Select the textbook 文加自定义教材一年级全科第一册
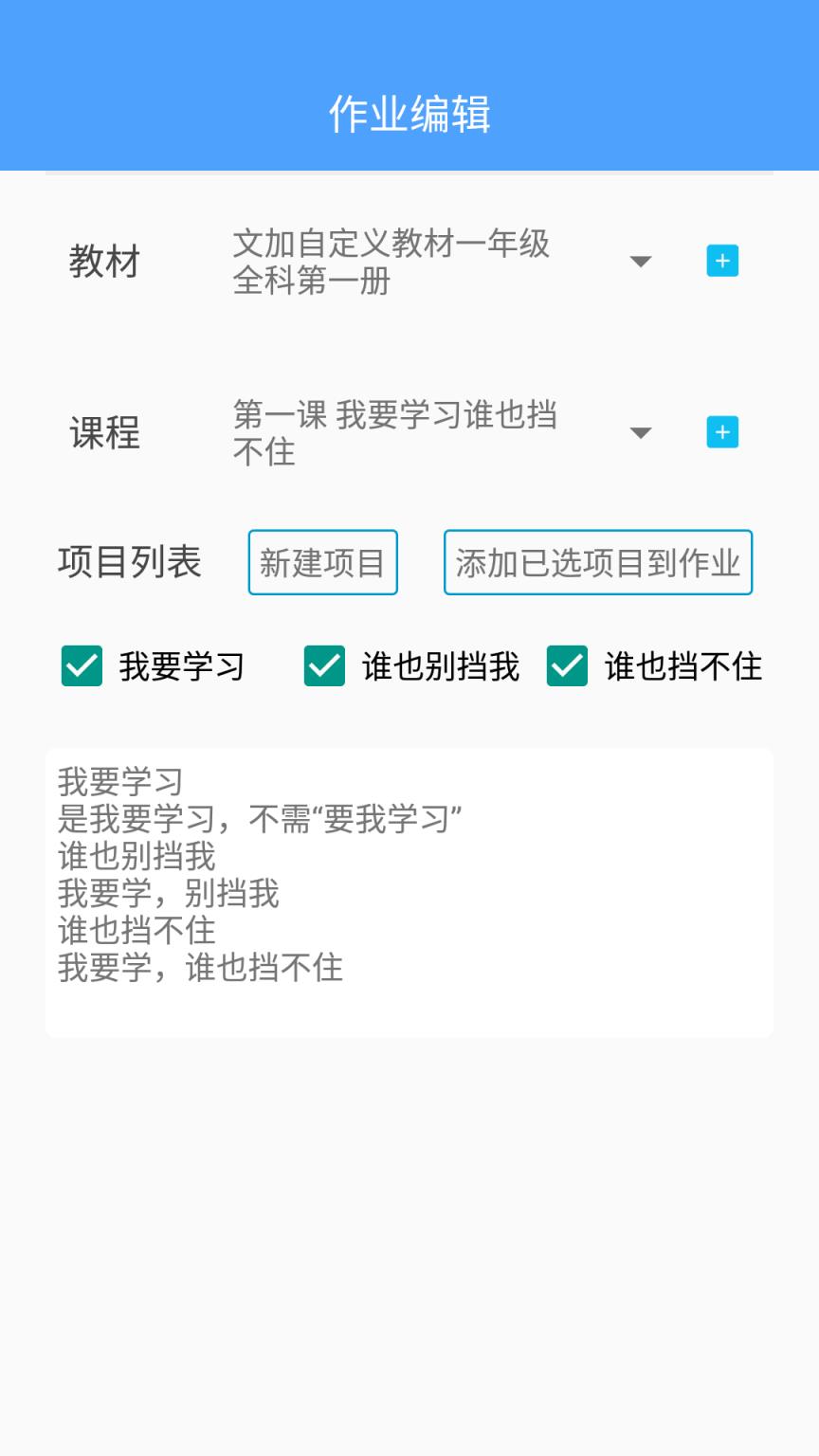This screenshot has width=819, height=1456. coord(393,261)
